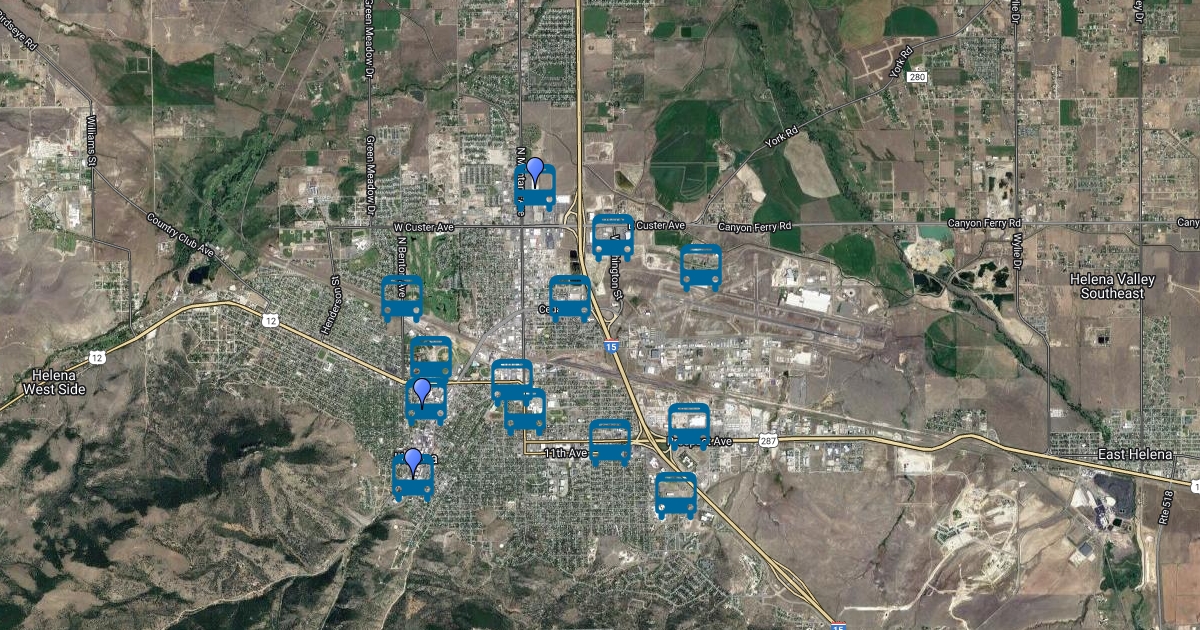The width and height of the screenshot is (1200, 630).
Task: Open the bus stop at Custer Ave and Washington St
Action: 613,238
